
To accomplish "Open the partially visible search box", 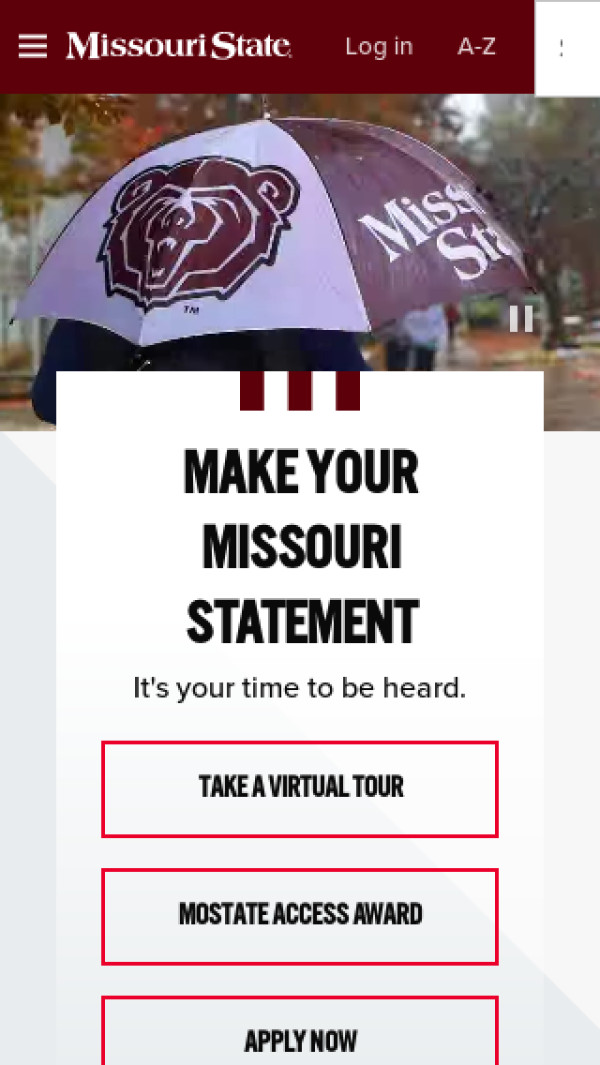I will point(568,48).
